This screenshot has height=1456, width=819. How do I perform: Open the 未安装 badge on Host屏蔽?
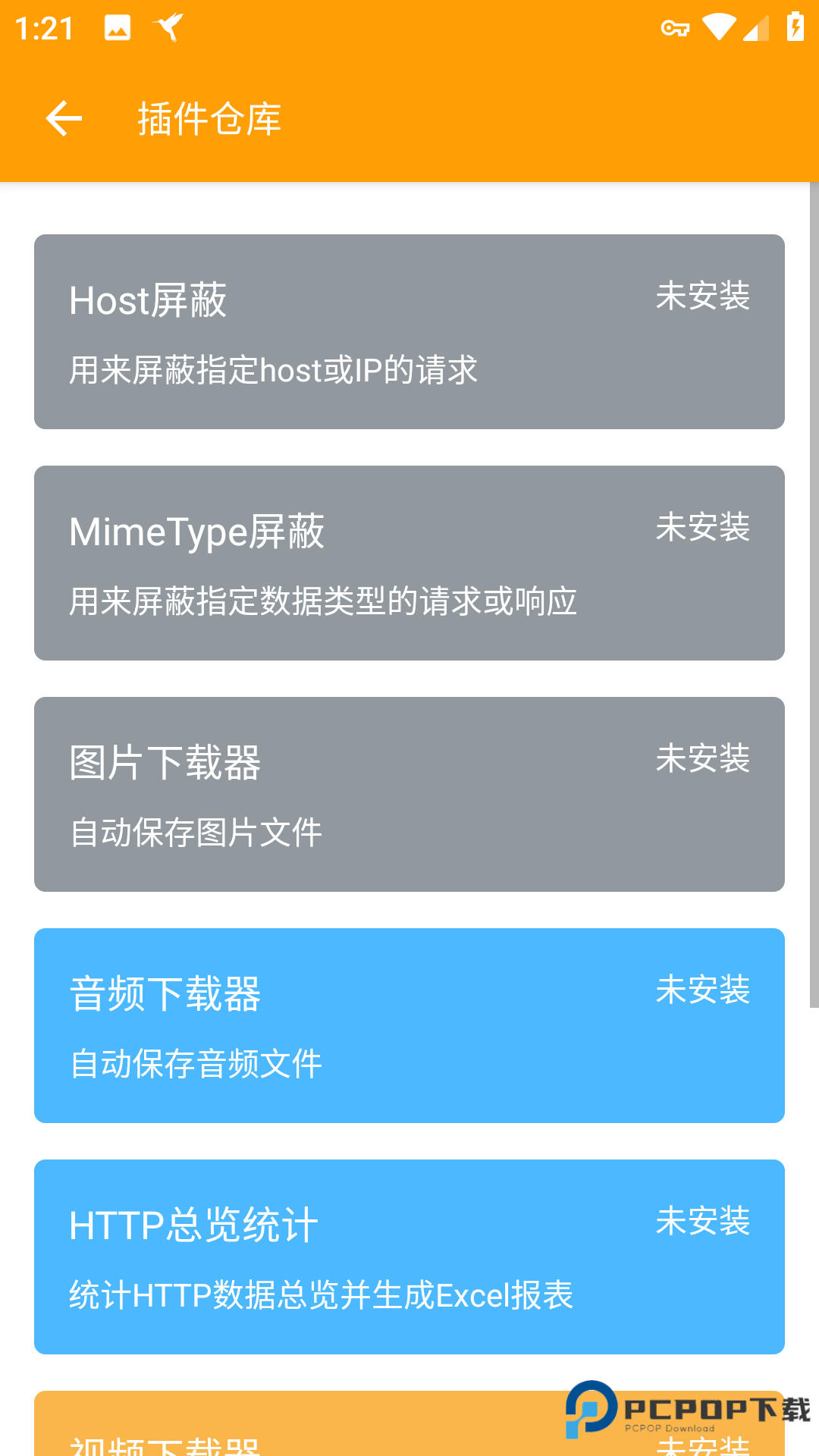[703, 297]
